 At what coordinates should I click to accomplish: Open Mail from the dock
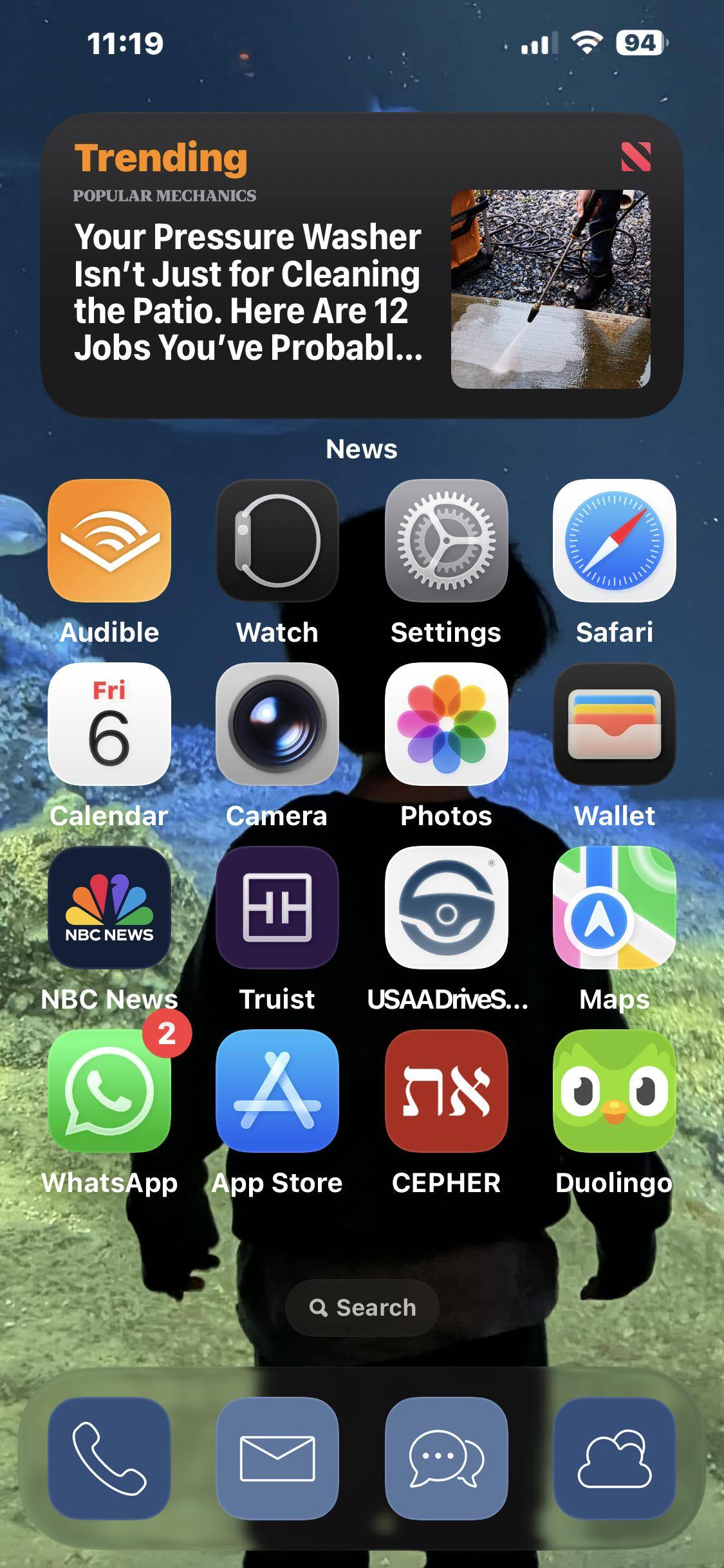(277, 1459)
